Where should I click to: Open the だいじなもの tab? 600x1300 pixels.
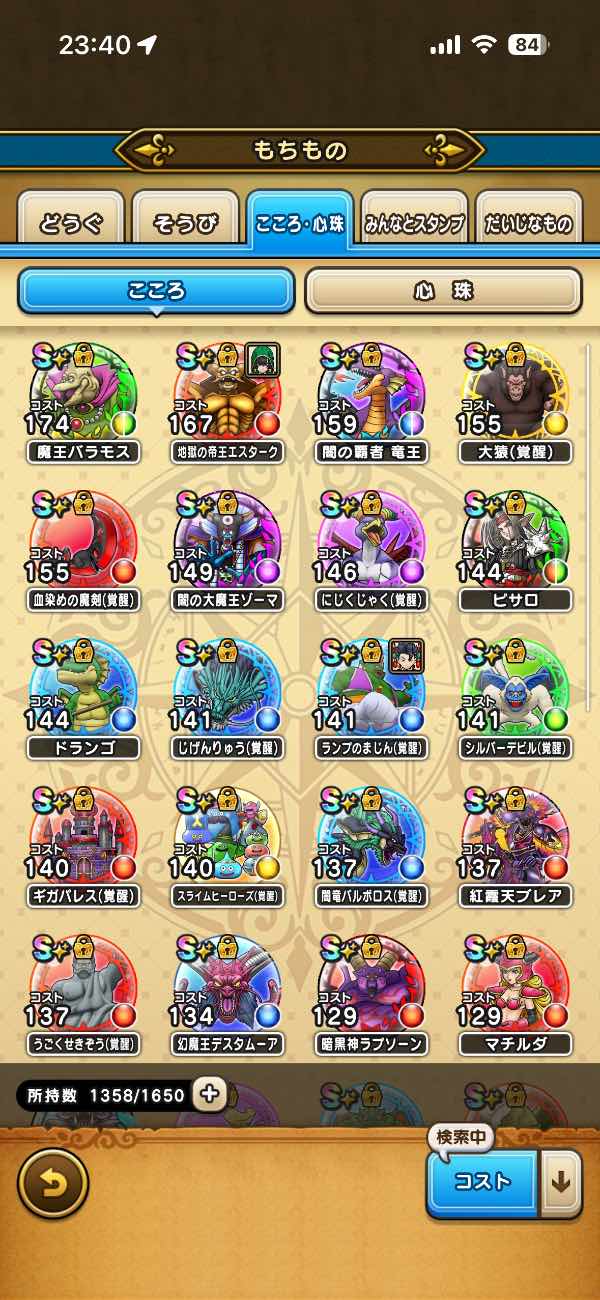click(x=528, y=223)
